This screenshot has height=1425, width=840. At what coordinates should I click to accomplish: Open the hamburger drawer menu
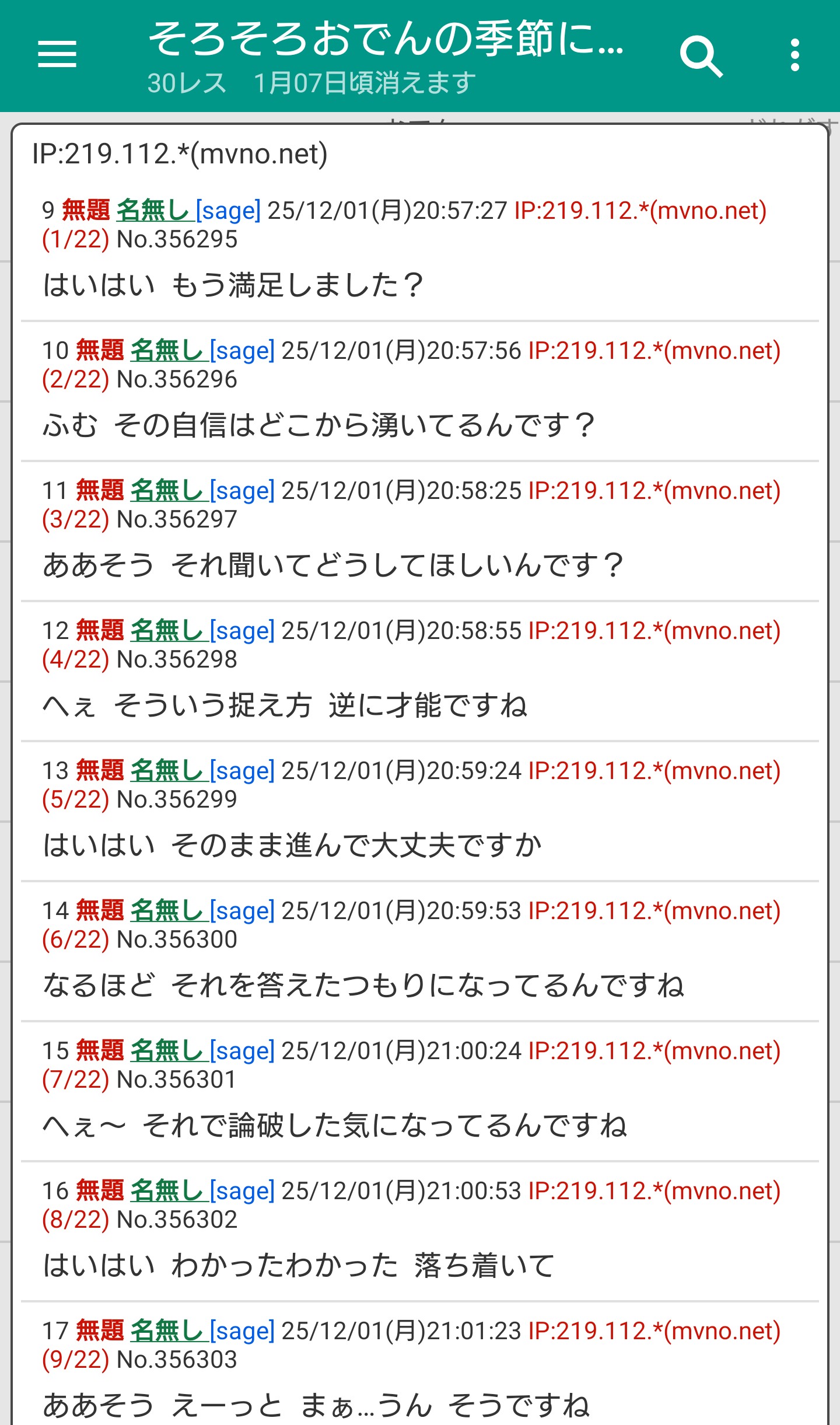[57, 54]
